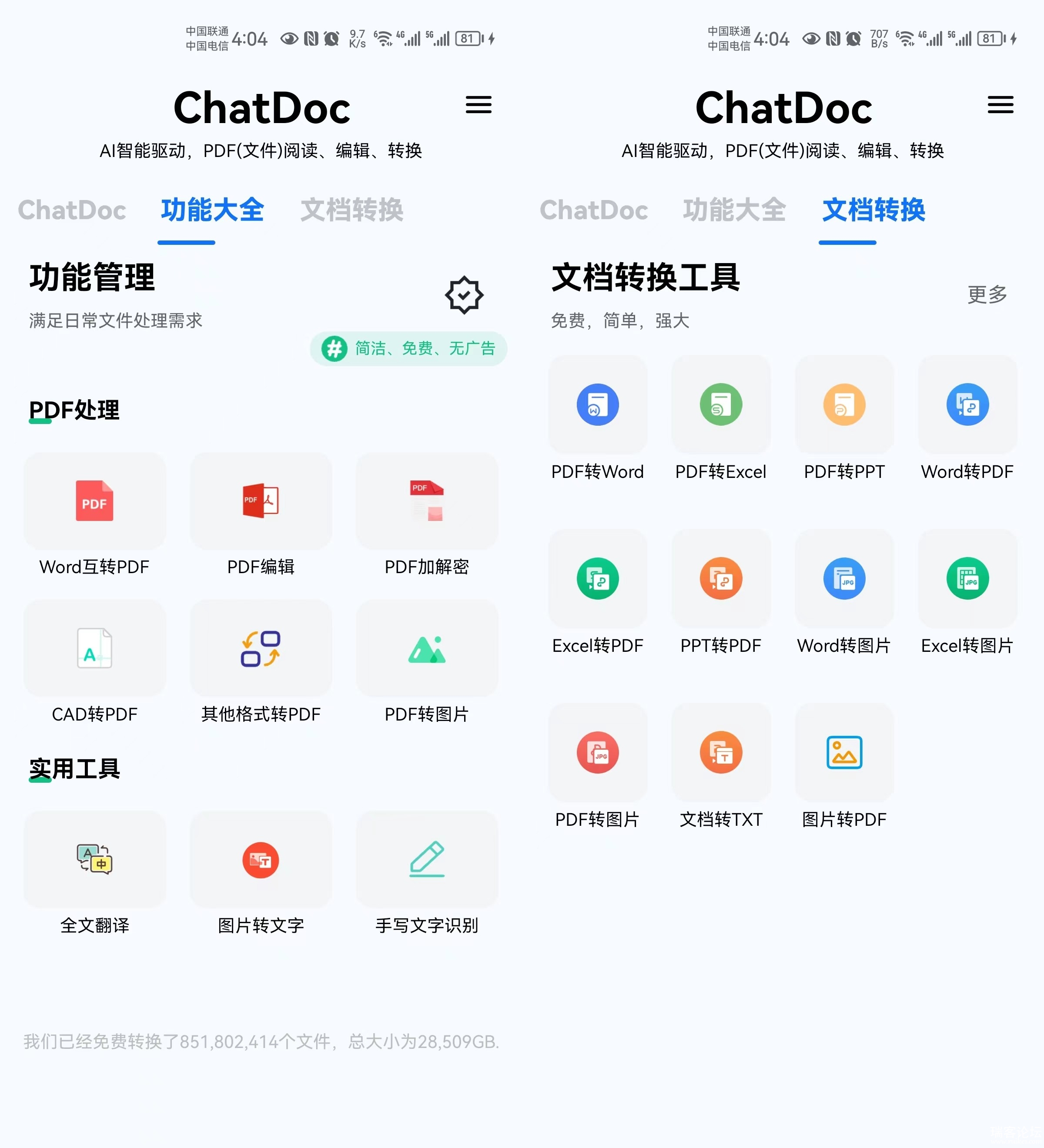Open the Word互转PDF tool
The image size is (1044, 1148).
click(x=94, y=501)
